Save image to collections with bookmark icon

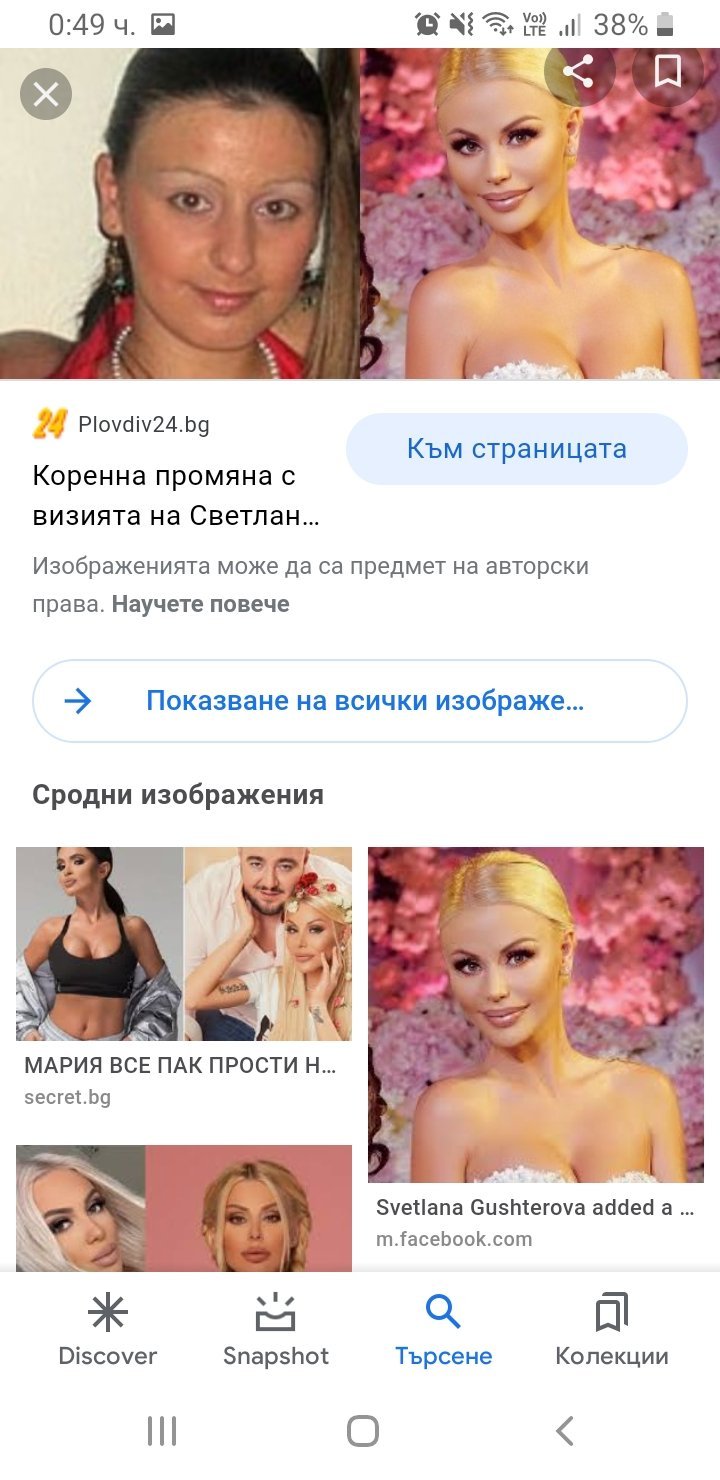click(667, 72)
